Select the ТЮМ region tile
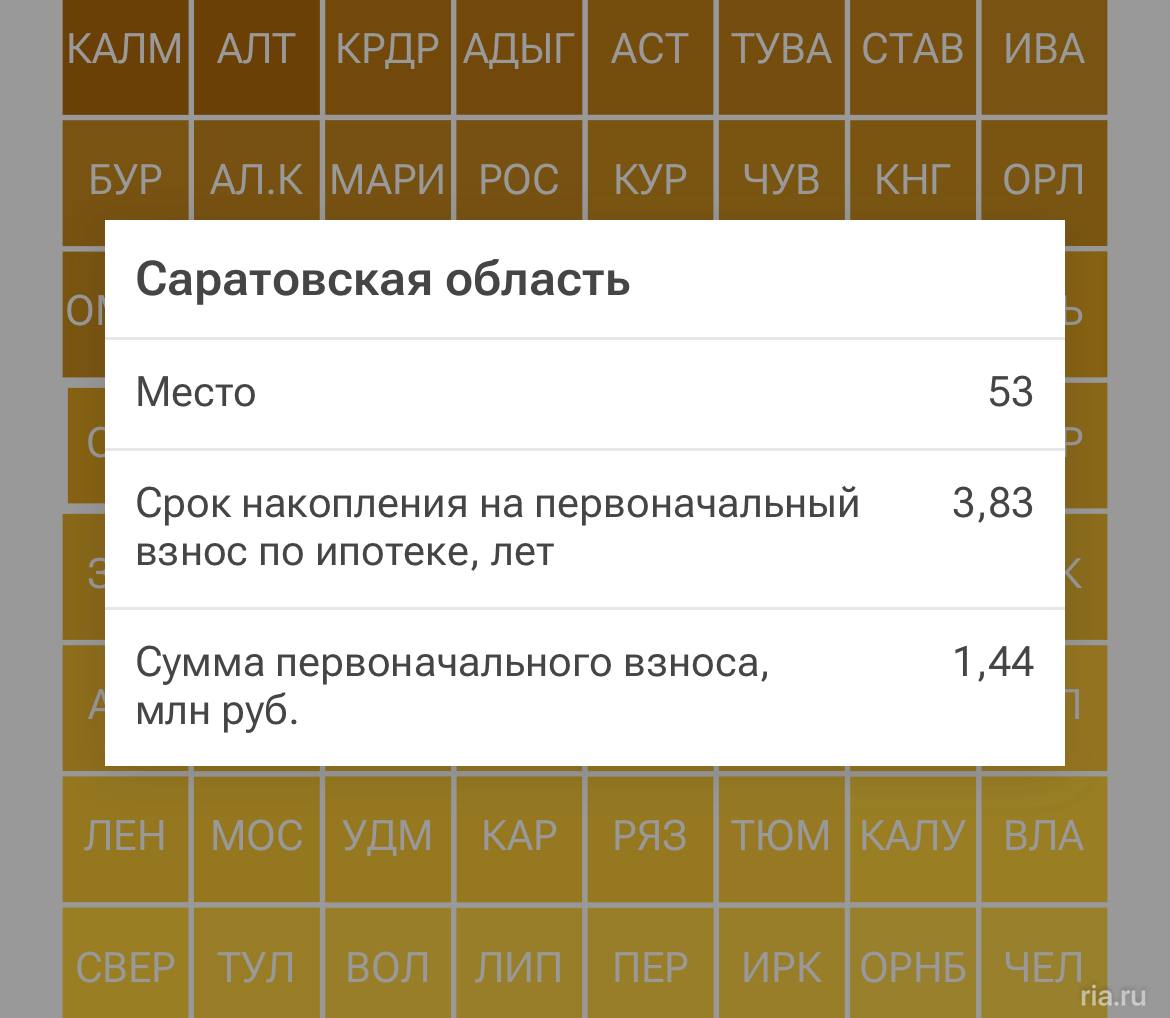 tap(781, 836)
